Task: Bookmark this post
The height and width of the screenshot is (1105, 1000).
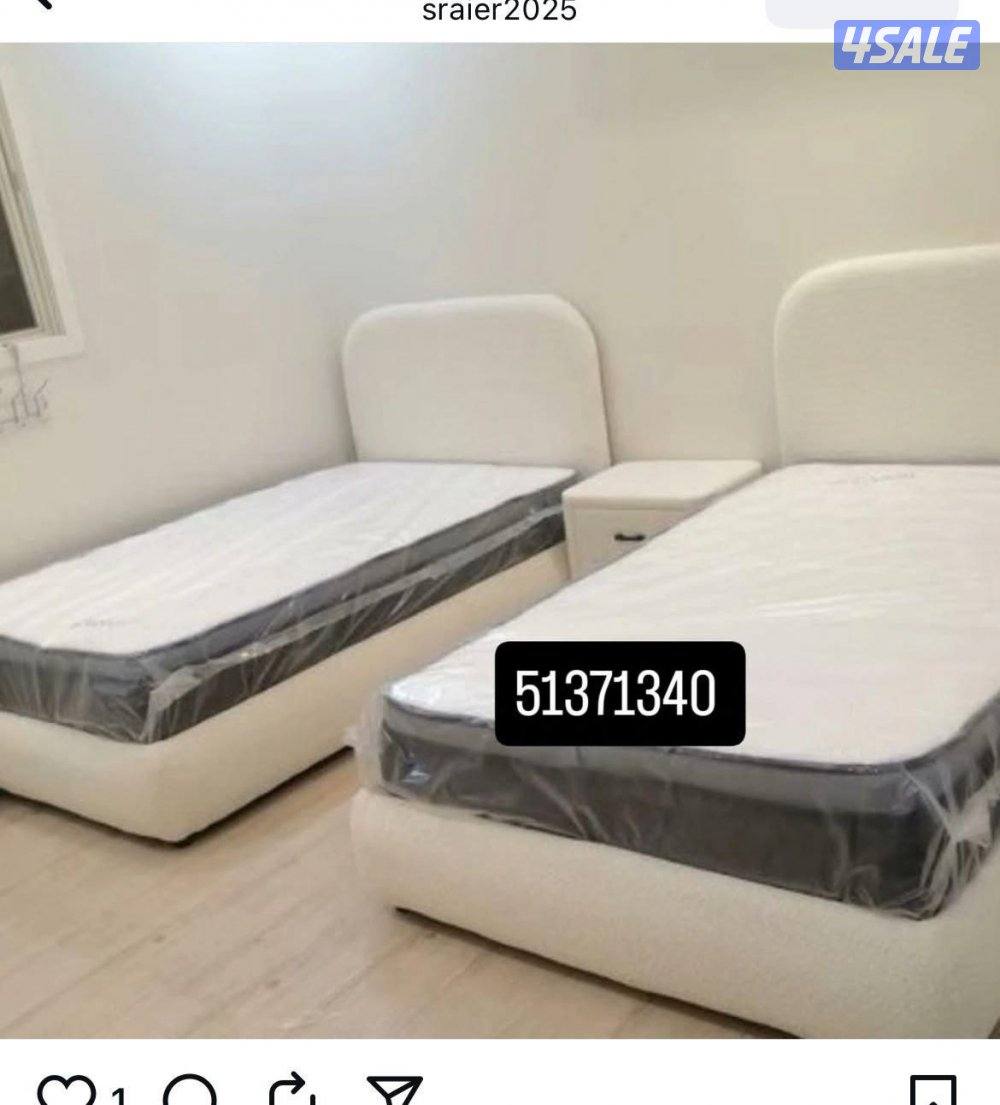Action: click(932, 1092)
